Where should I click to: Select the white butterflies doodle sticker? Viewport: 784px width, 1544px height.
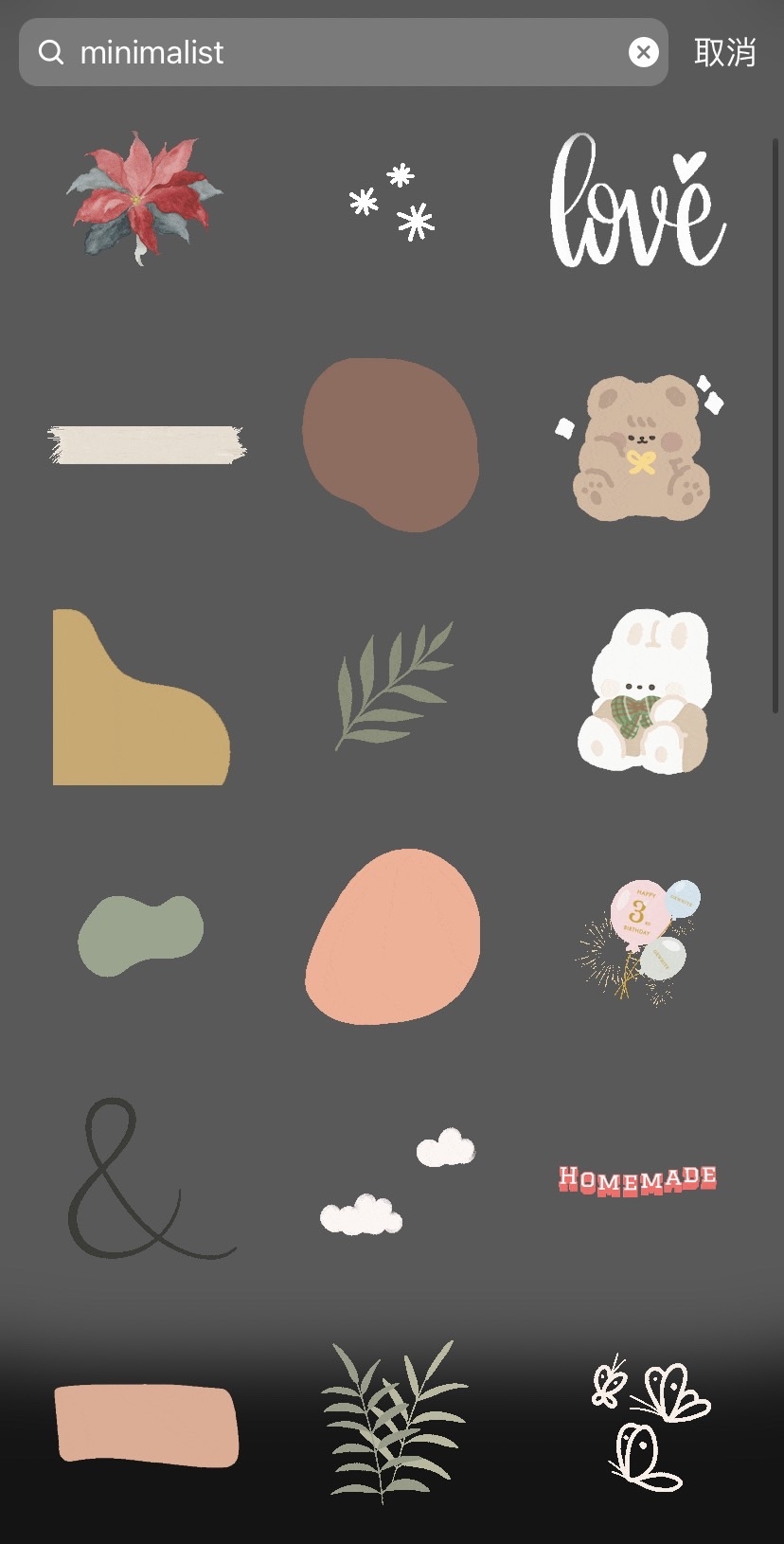coord(649,1421)
